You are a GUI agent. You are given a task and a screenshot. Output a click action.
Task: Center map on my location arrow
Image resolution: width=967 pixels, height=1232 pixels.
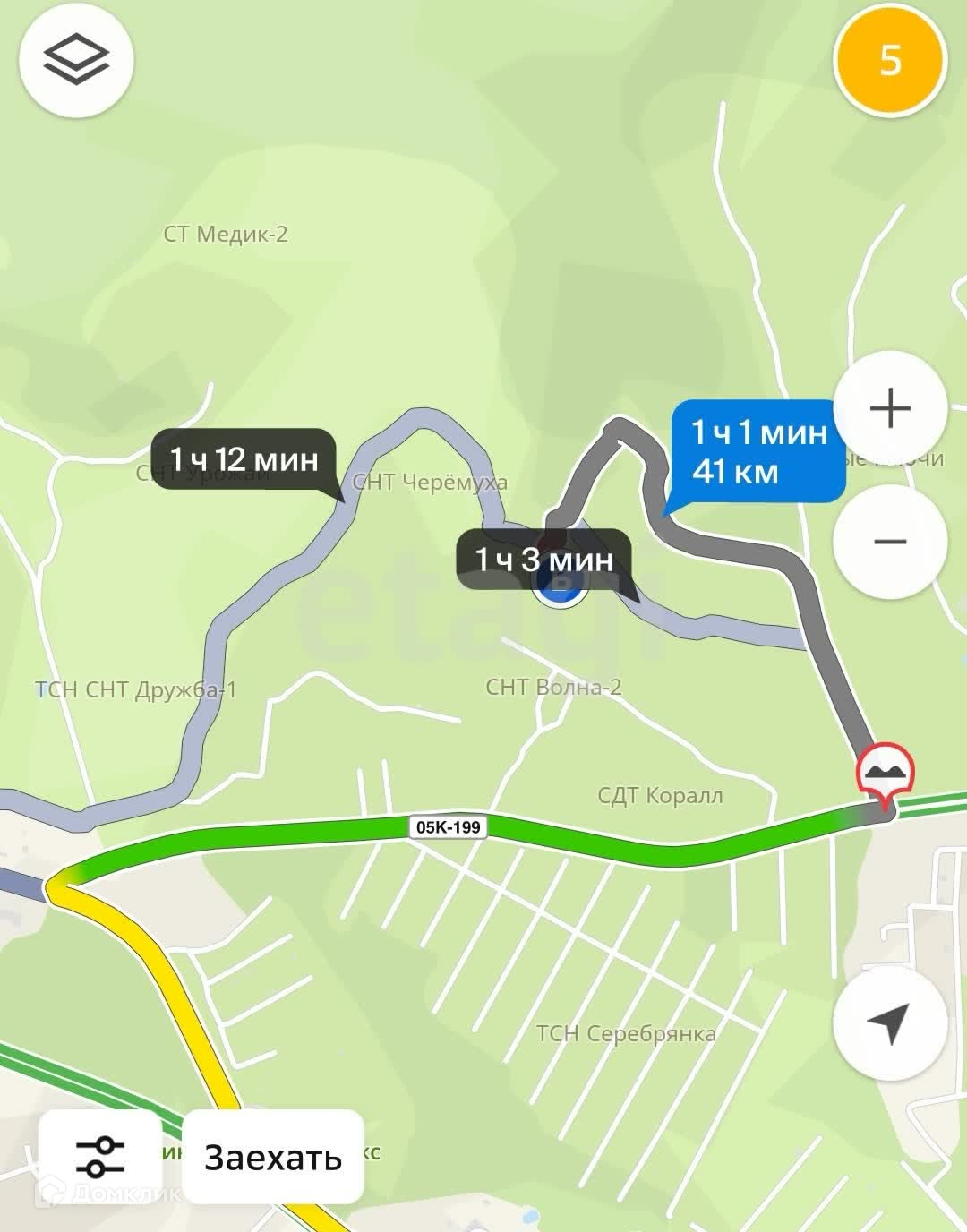click(889, 1024)
